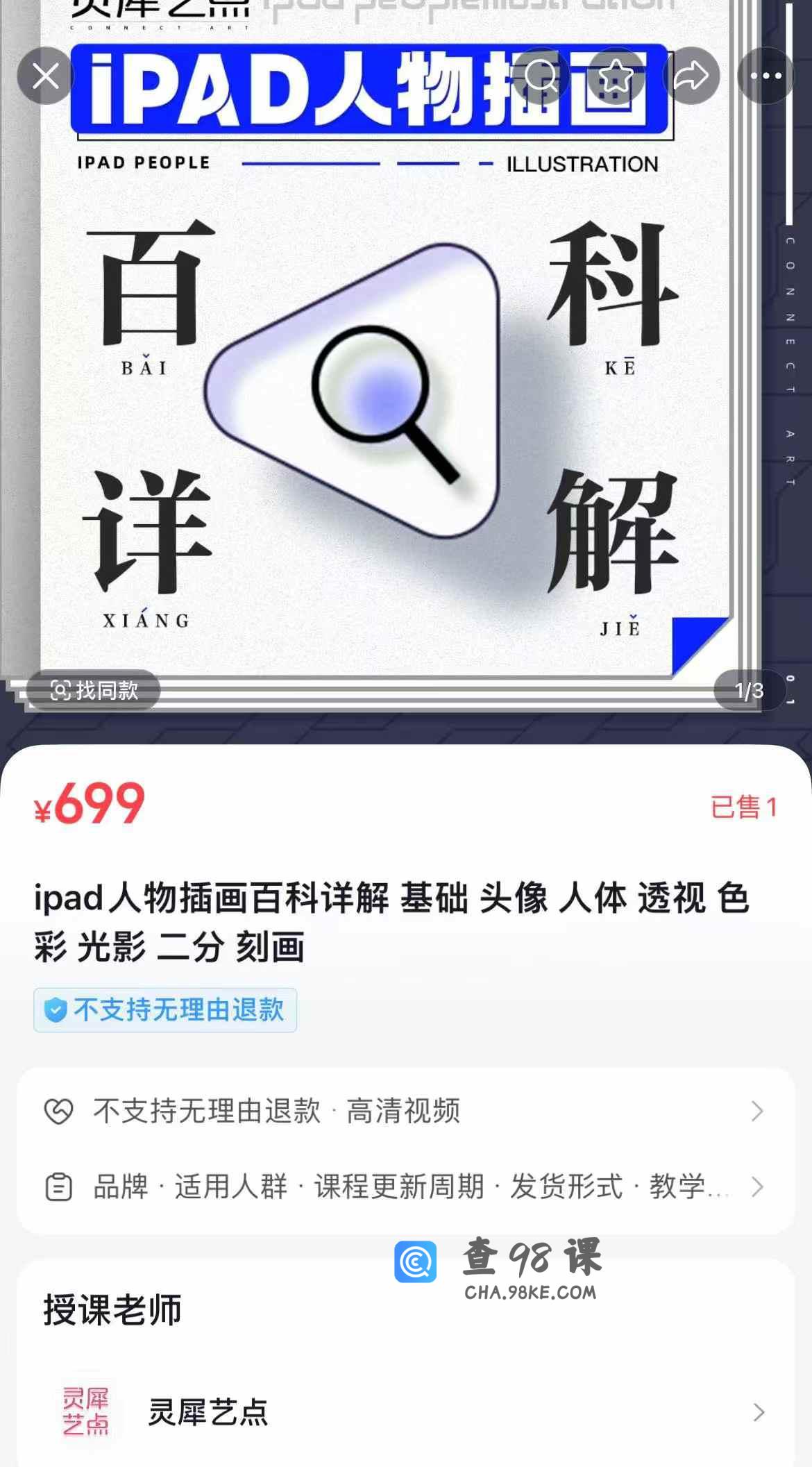Expand the 品牌 · 适用人群 specifications row
Viewport: 812px width, 1467px height.
pyautogui.click(x=406, y=1187)
